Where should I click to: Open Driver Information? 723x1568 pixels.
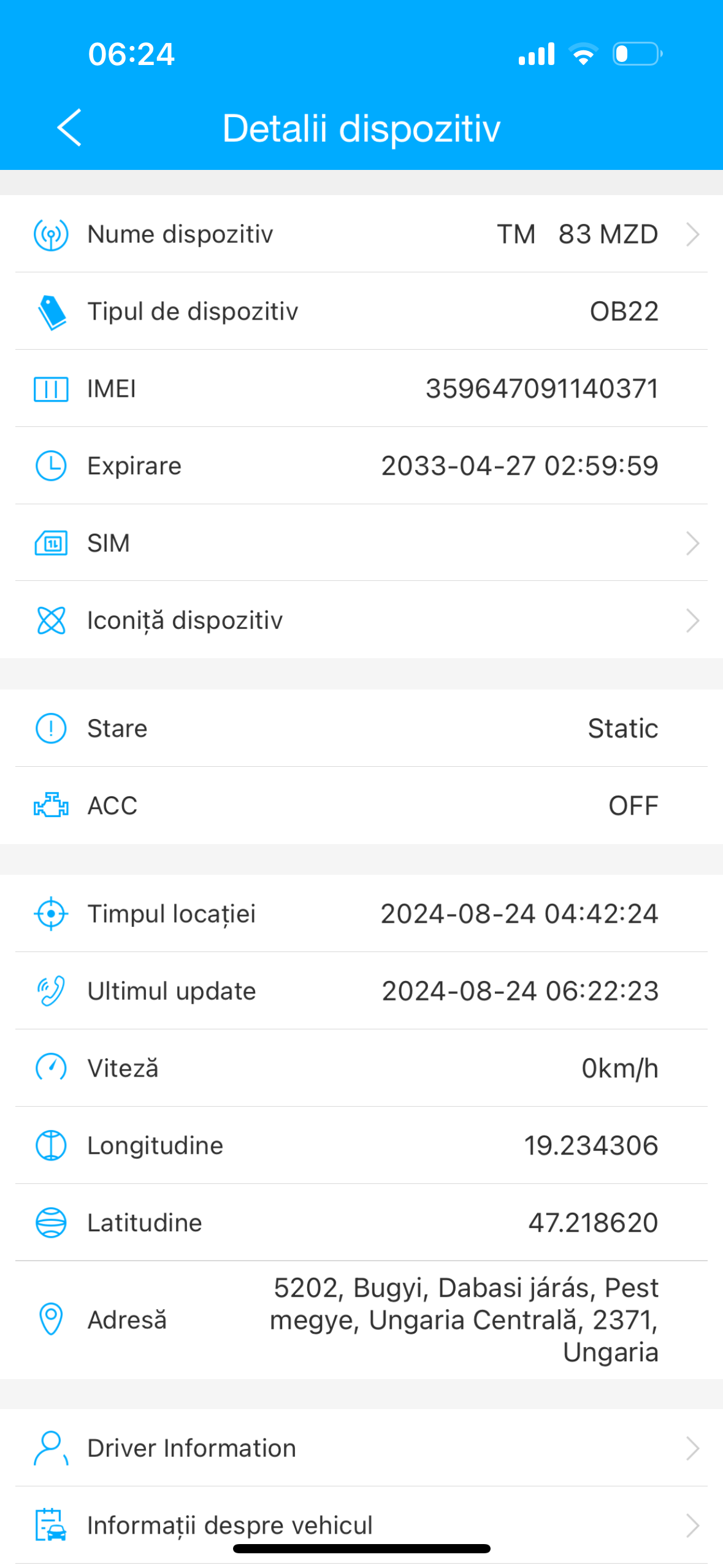click(361, 1448)
